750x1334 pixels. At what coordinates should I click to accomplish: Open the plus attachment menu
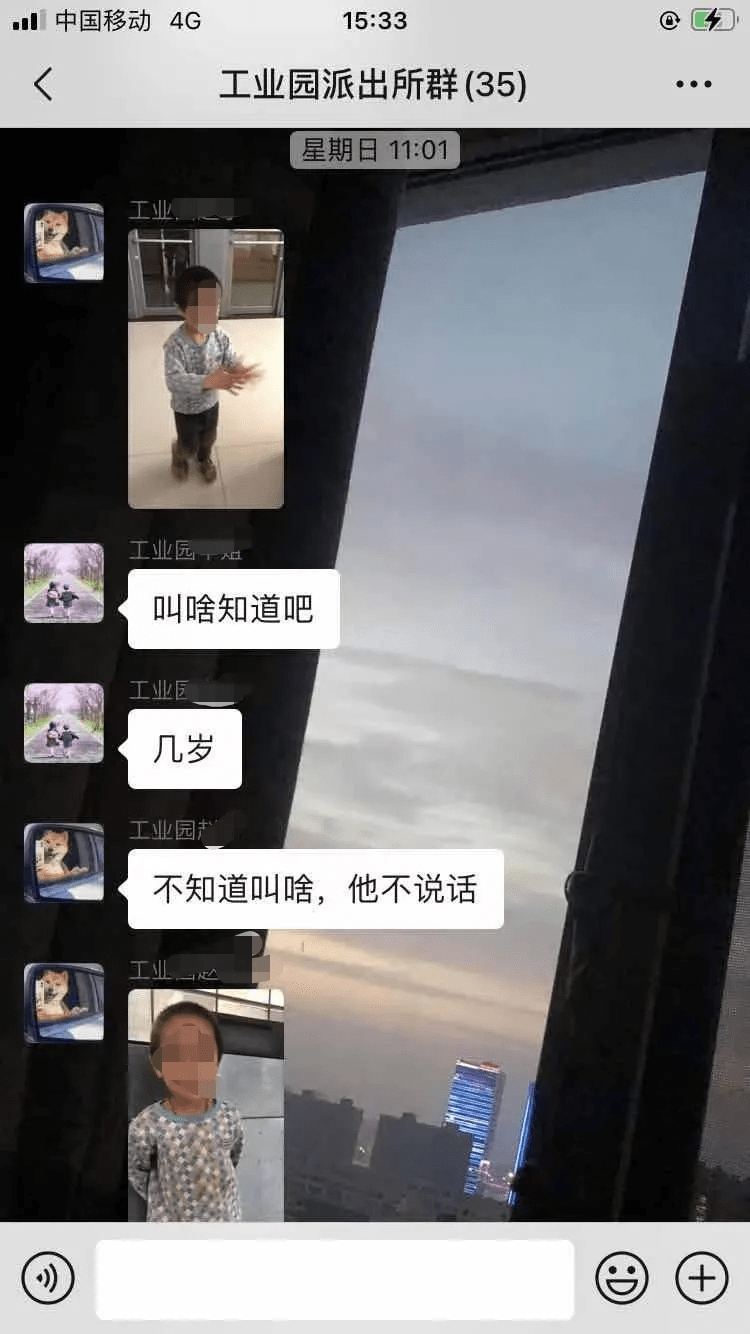pyautogui.click(x=701, y=1278)
